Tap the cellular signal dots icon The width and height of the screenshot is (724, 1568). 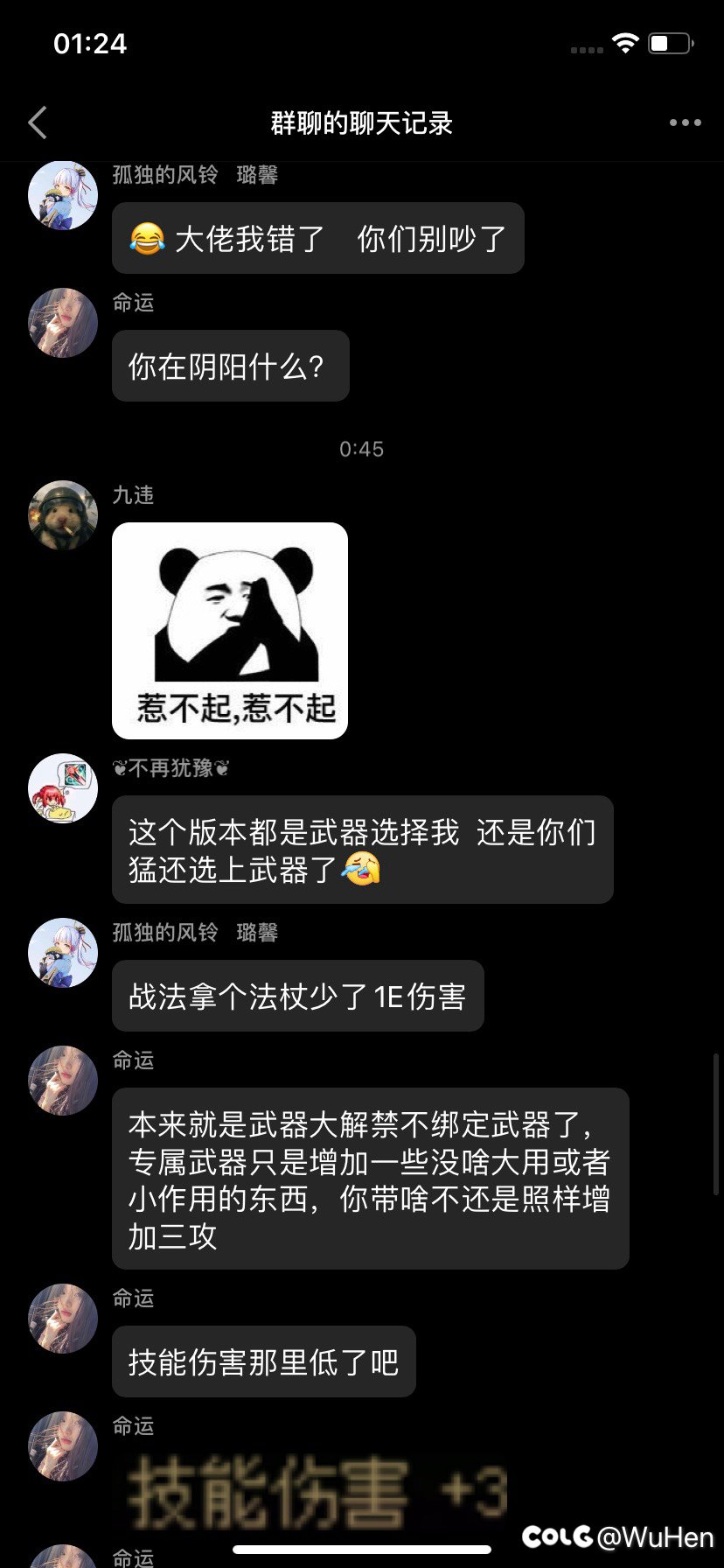tap(586, 50)
